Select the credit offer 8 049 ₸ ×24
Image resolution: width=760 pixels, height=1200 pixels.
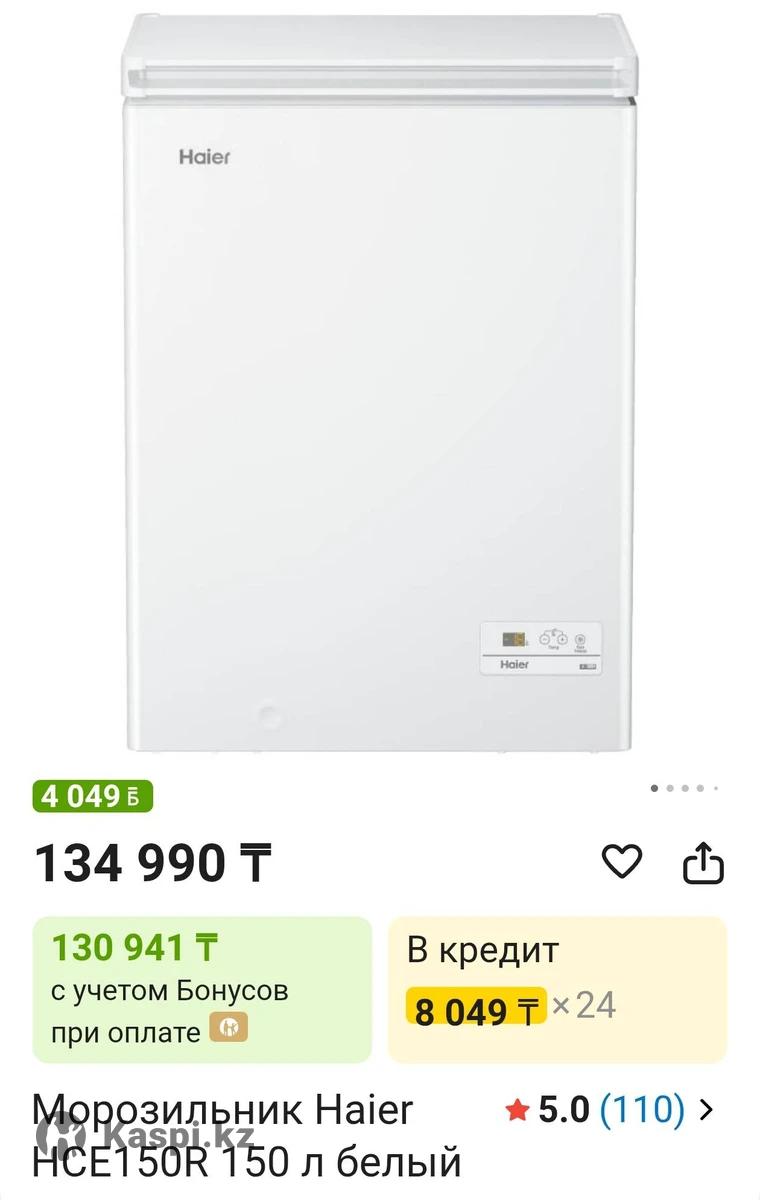(x=557, y=989)
